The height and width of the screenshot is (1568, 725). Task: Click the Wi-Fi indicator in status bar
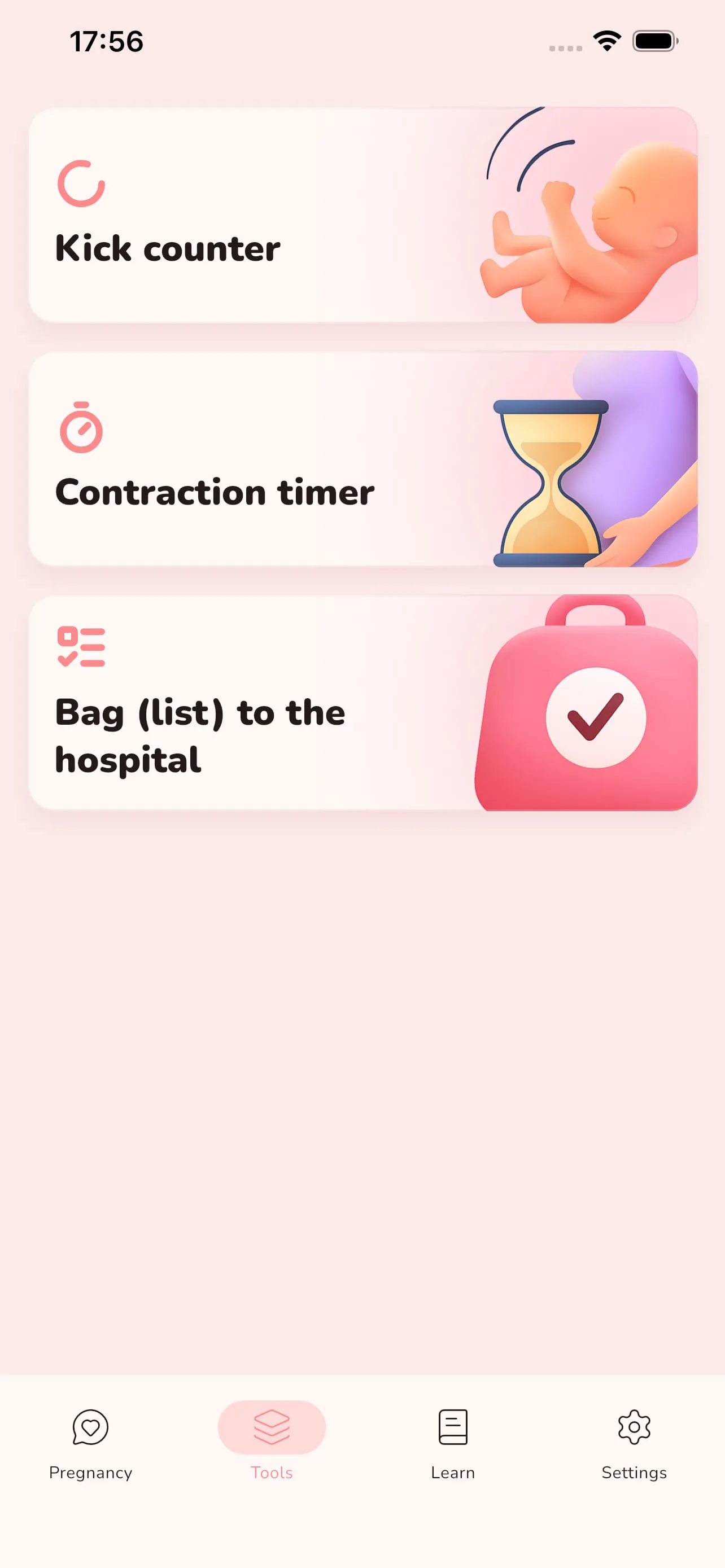(606, 40)
